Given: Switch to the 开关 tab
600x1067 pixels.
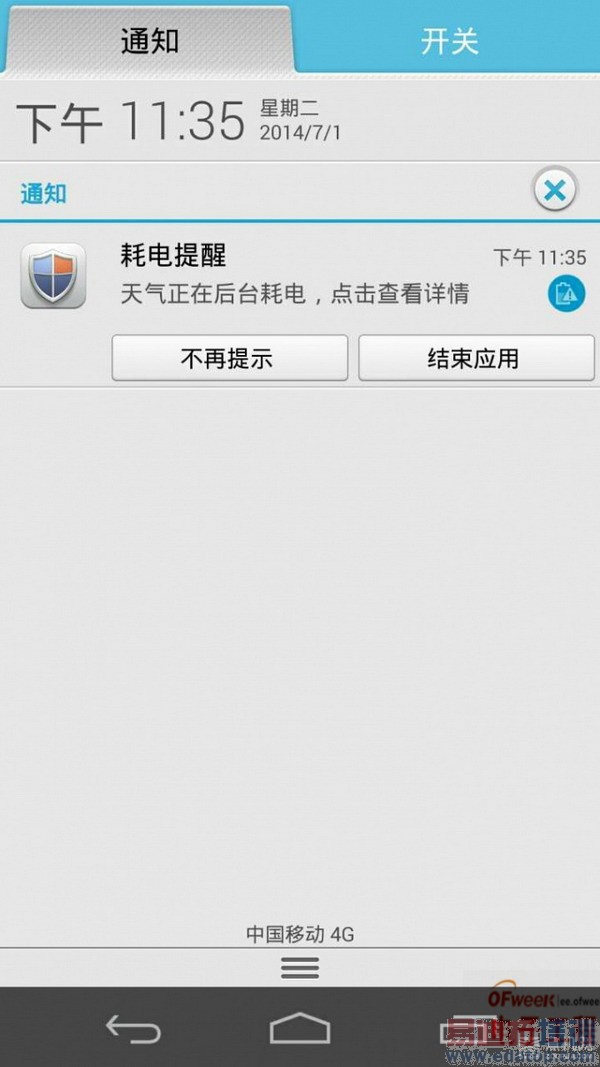Looking at the screenshot, I should point(449,41).
